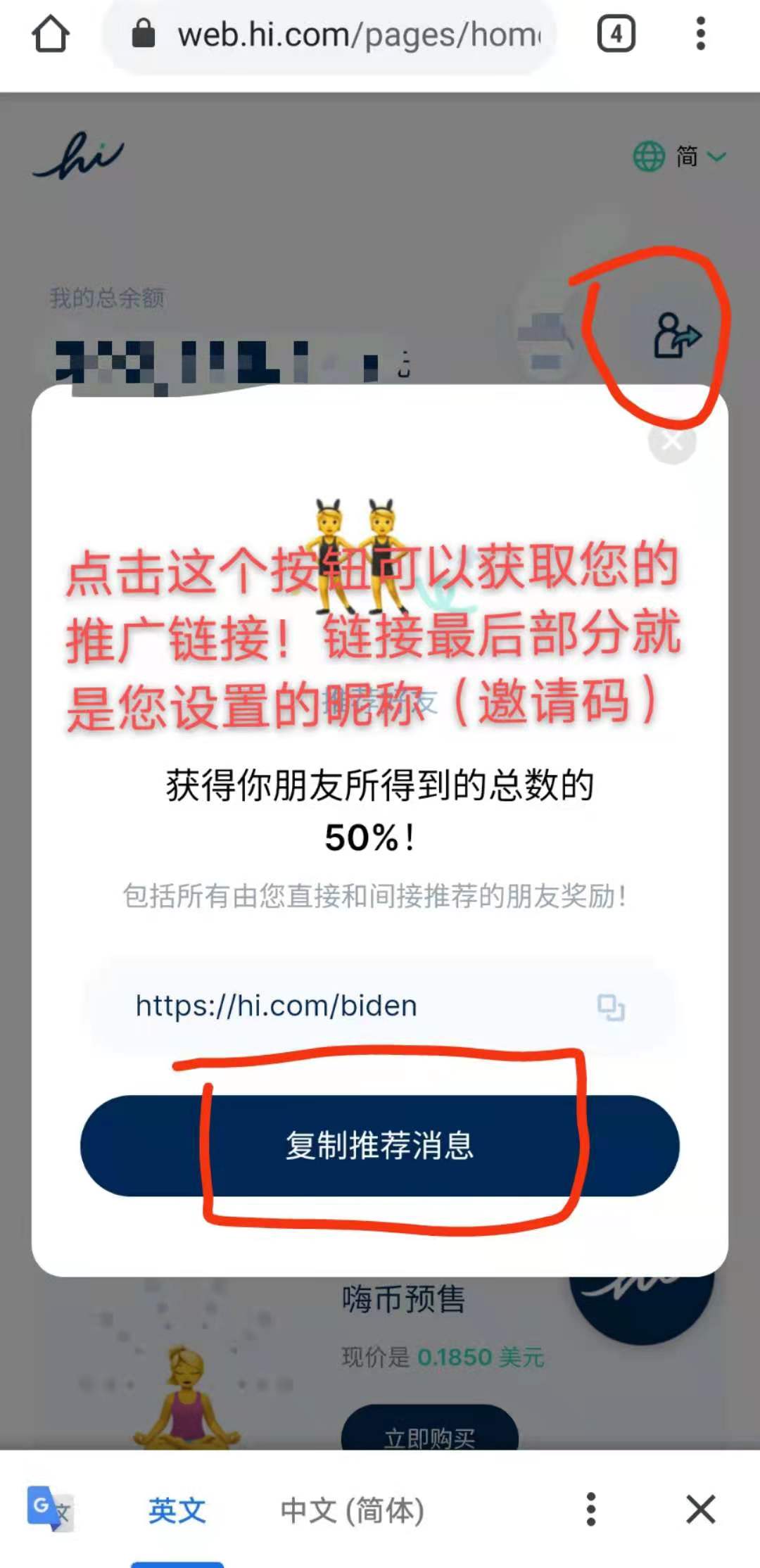Switch translation to 中文 (简体)
Viewport: 760px width, 1568px height.
[352, 1510]
